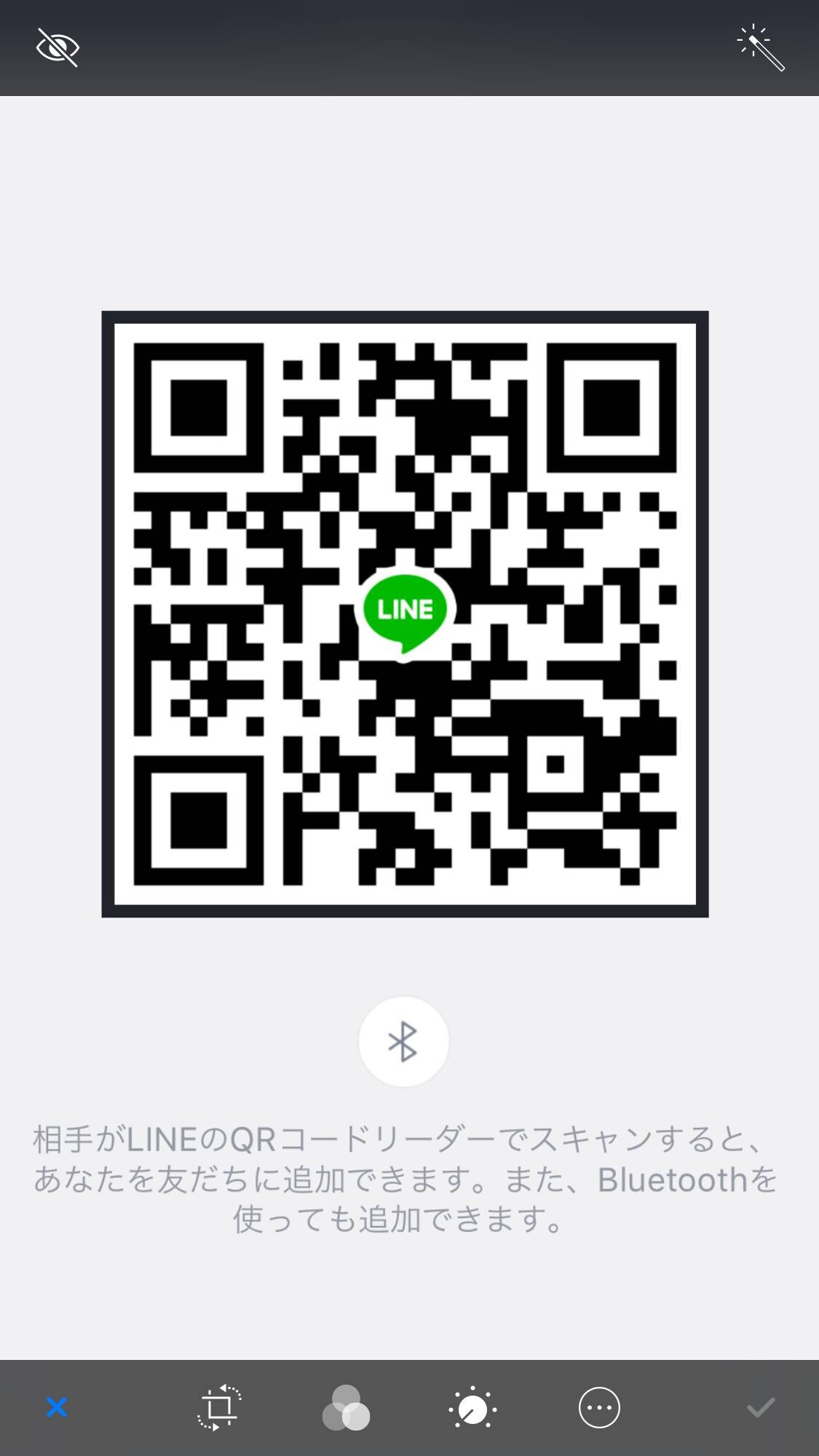Toggle the hide-original eye icon
The image size is (819, 1456).
(58, 48)
